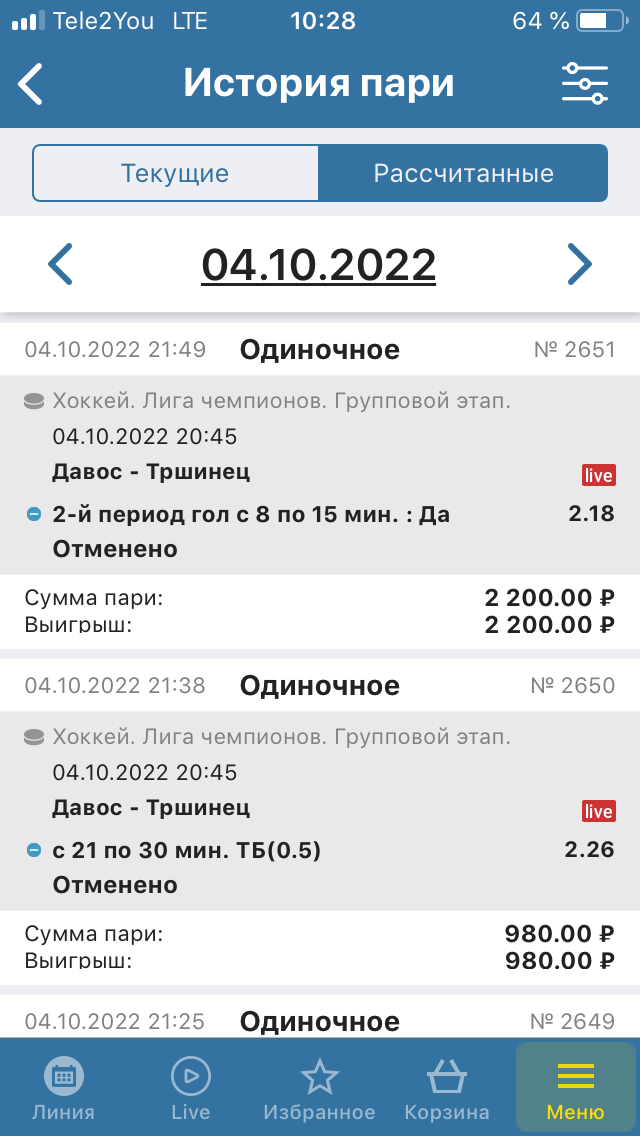640x1136 pixels.
Task: Go back from the История пари screen
Action: click(x=31, y=84)
